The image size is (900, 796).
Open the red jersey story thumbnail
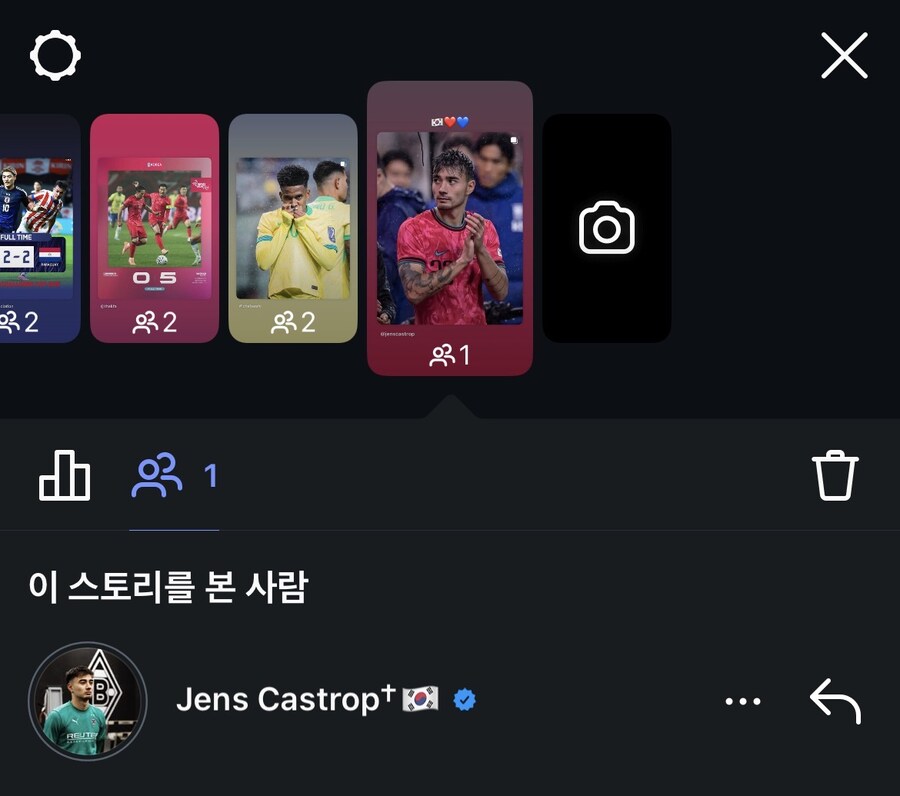(449, 228)
